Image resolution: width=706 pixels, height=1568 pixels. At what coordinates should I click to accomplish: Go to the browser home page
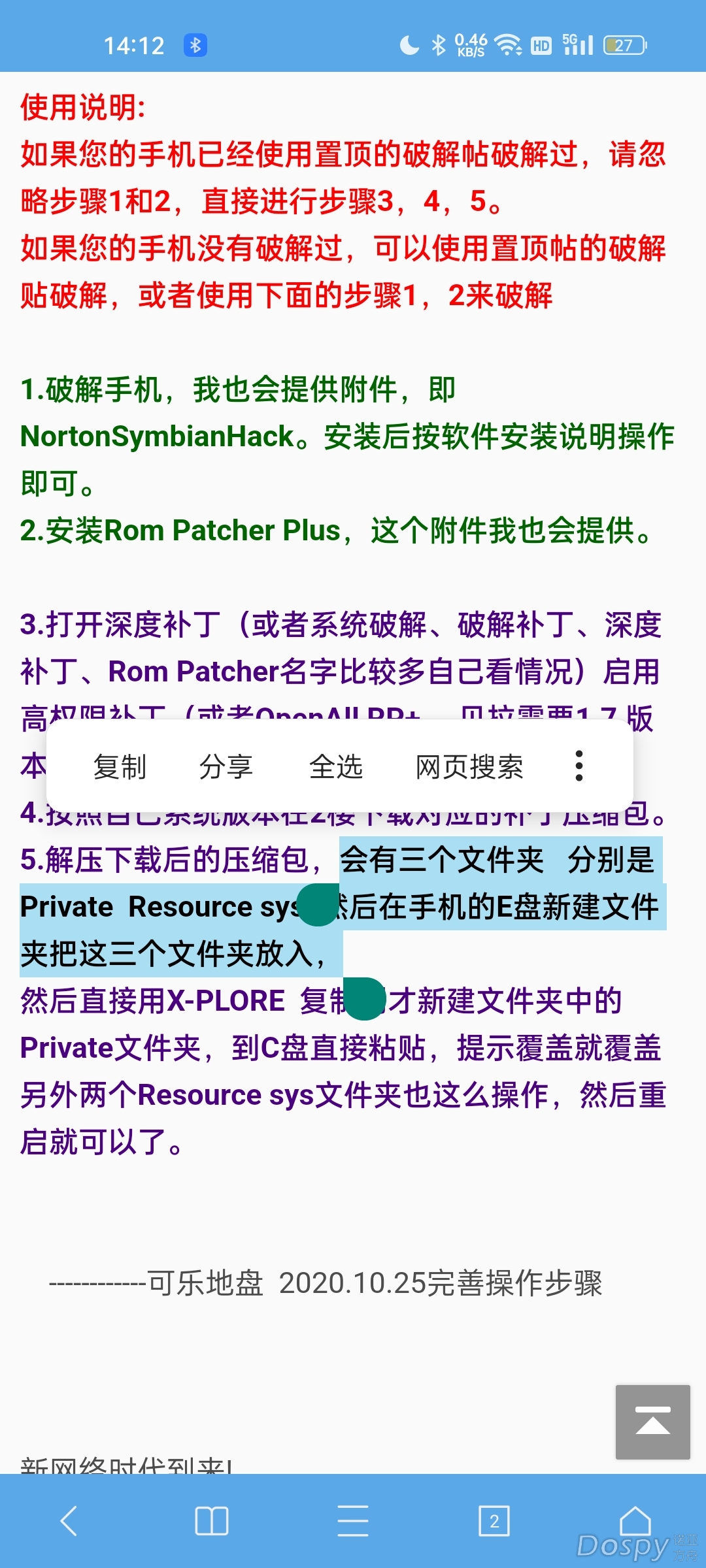pos(635,1521)
